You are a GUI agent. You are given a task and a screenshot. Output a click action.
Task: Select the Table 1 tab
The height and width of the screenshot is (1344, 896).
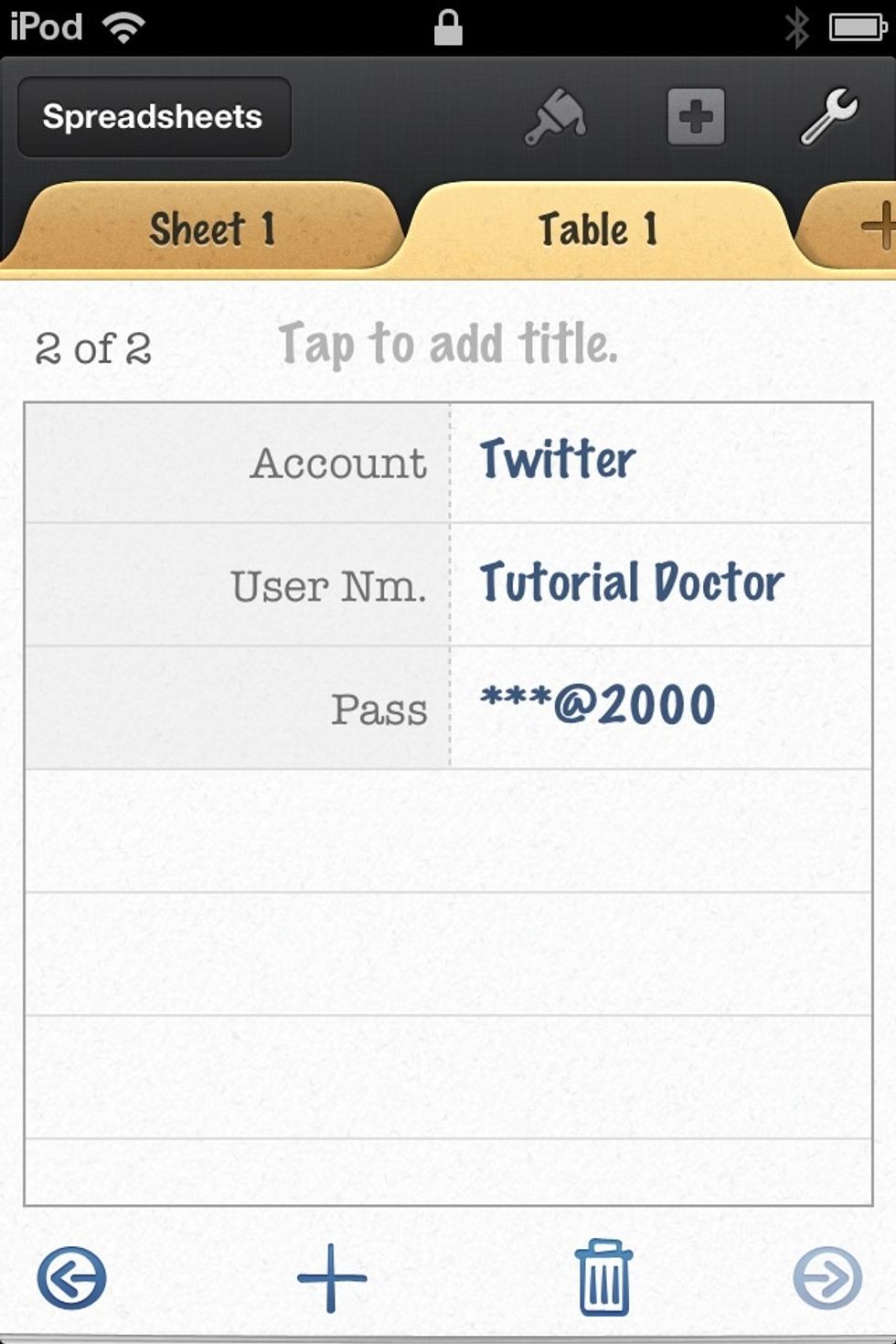pyautogui.click(x=598, y=229)
